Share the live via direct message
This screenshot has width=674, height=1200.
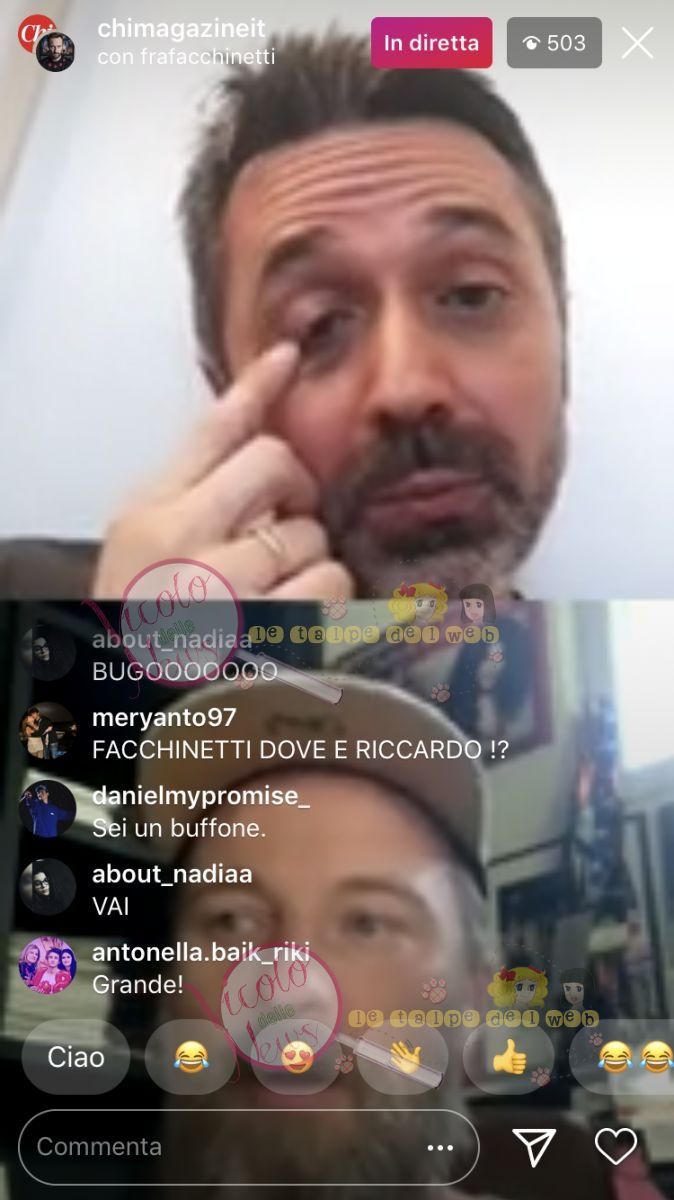click(534, 1146)
